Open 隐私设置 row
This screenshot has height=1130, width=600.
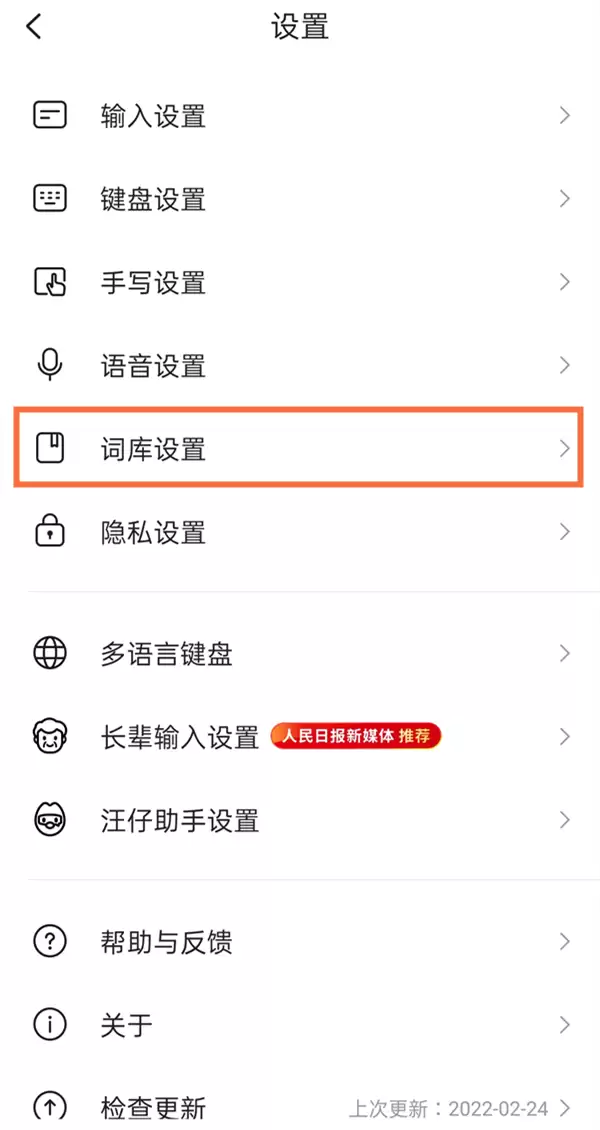click(300, 533)
